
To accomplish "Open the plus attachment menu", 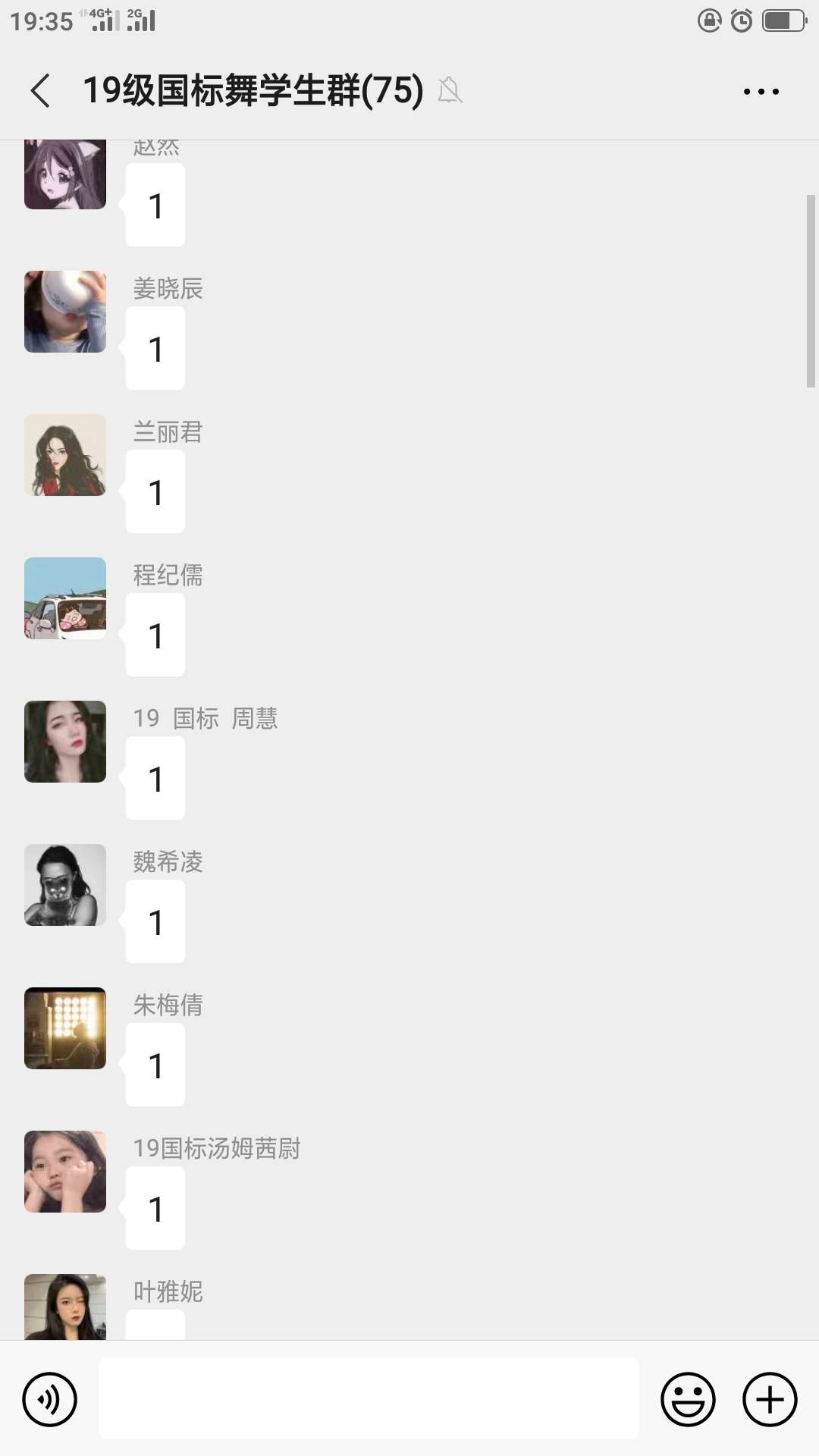I will tap(770, 1399).
